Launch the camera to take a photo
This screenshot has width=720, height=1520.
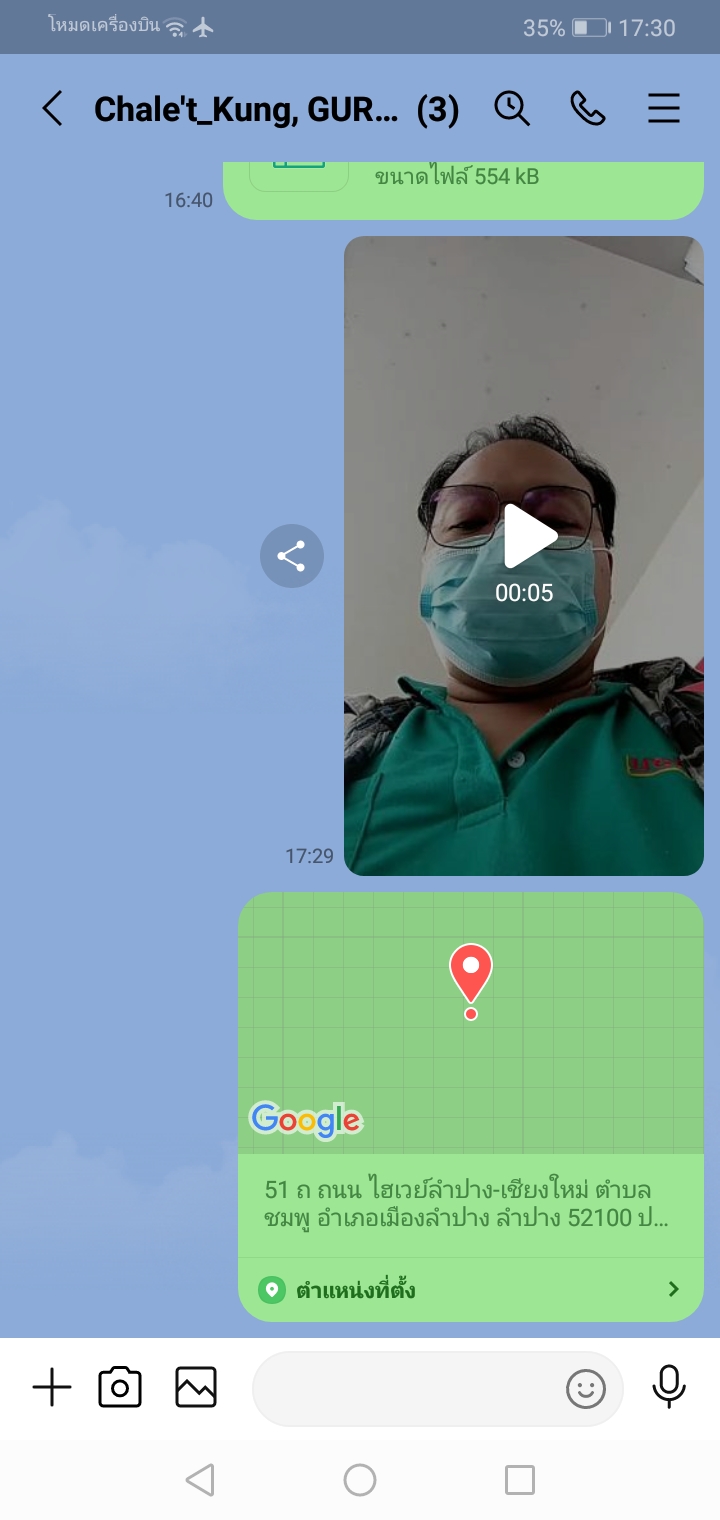[120, 1388]
